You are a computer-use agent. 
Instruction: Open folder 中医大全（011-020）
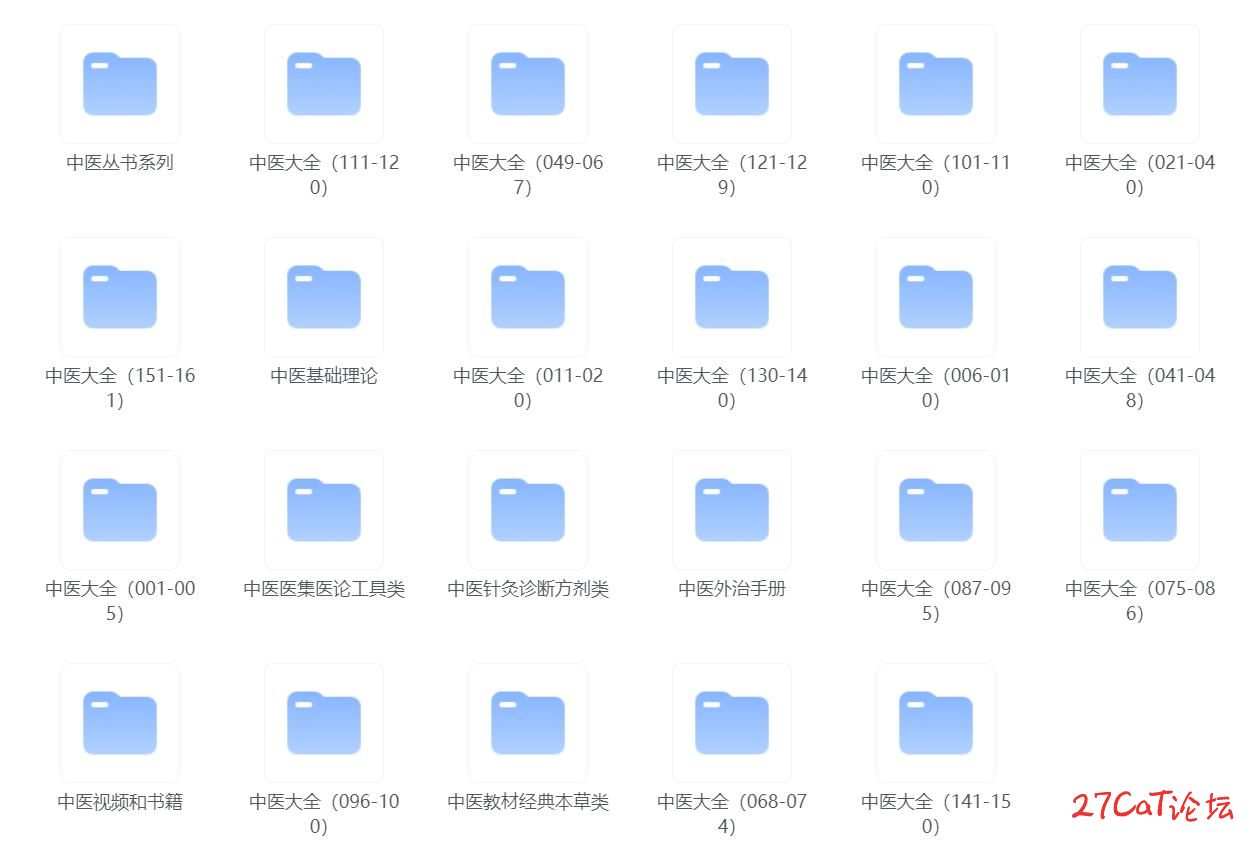click(528, 298)
